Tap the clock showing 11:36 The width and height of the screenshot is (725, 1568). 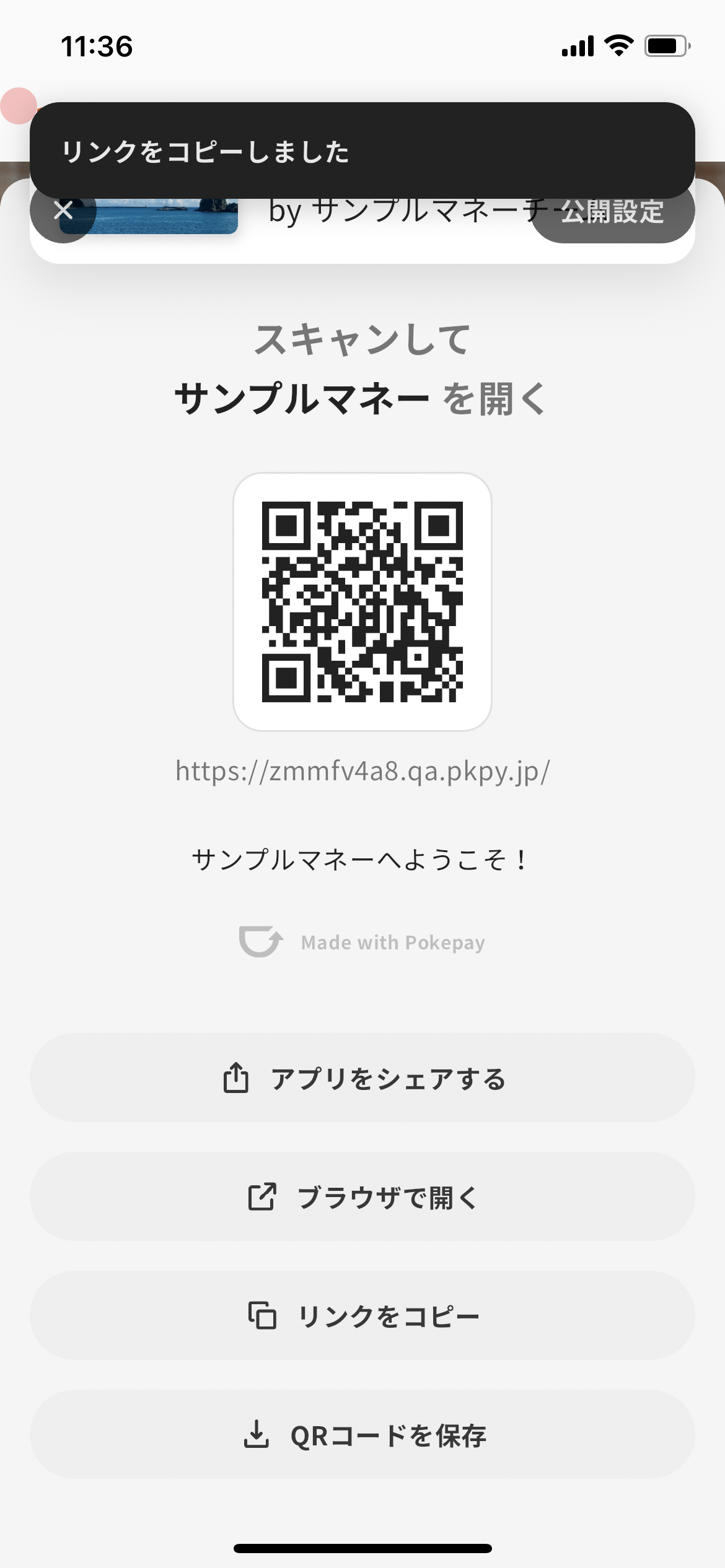pyautogui.click(x=97, y=45)
